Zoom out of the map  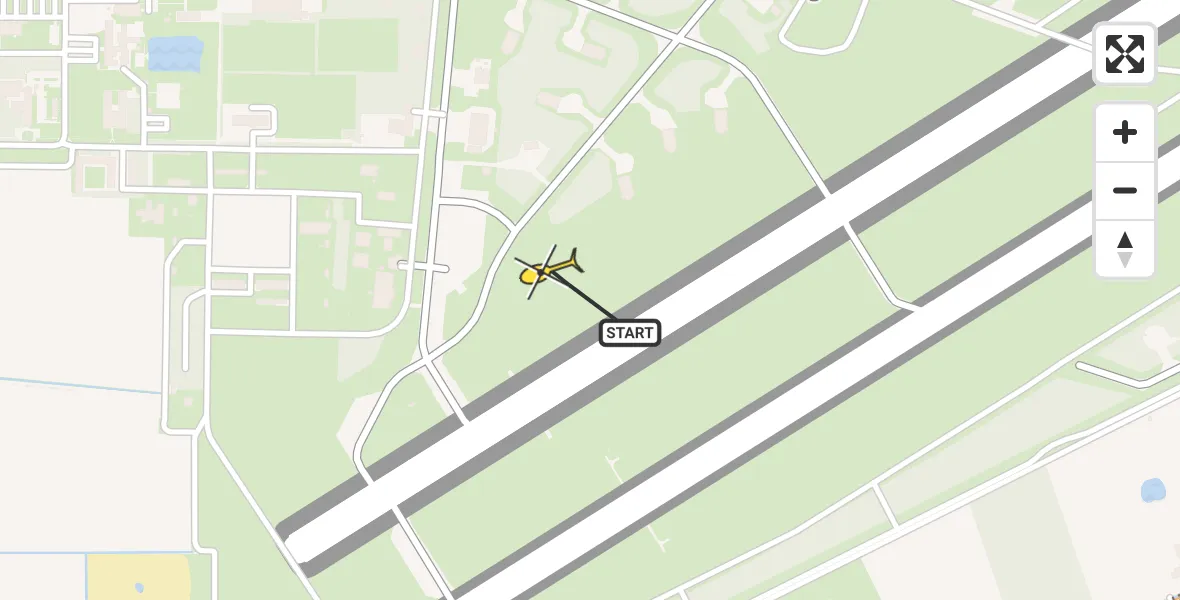[1125, 191]
